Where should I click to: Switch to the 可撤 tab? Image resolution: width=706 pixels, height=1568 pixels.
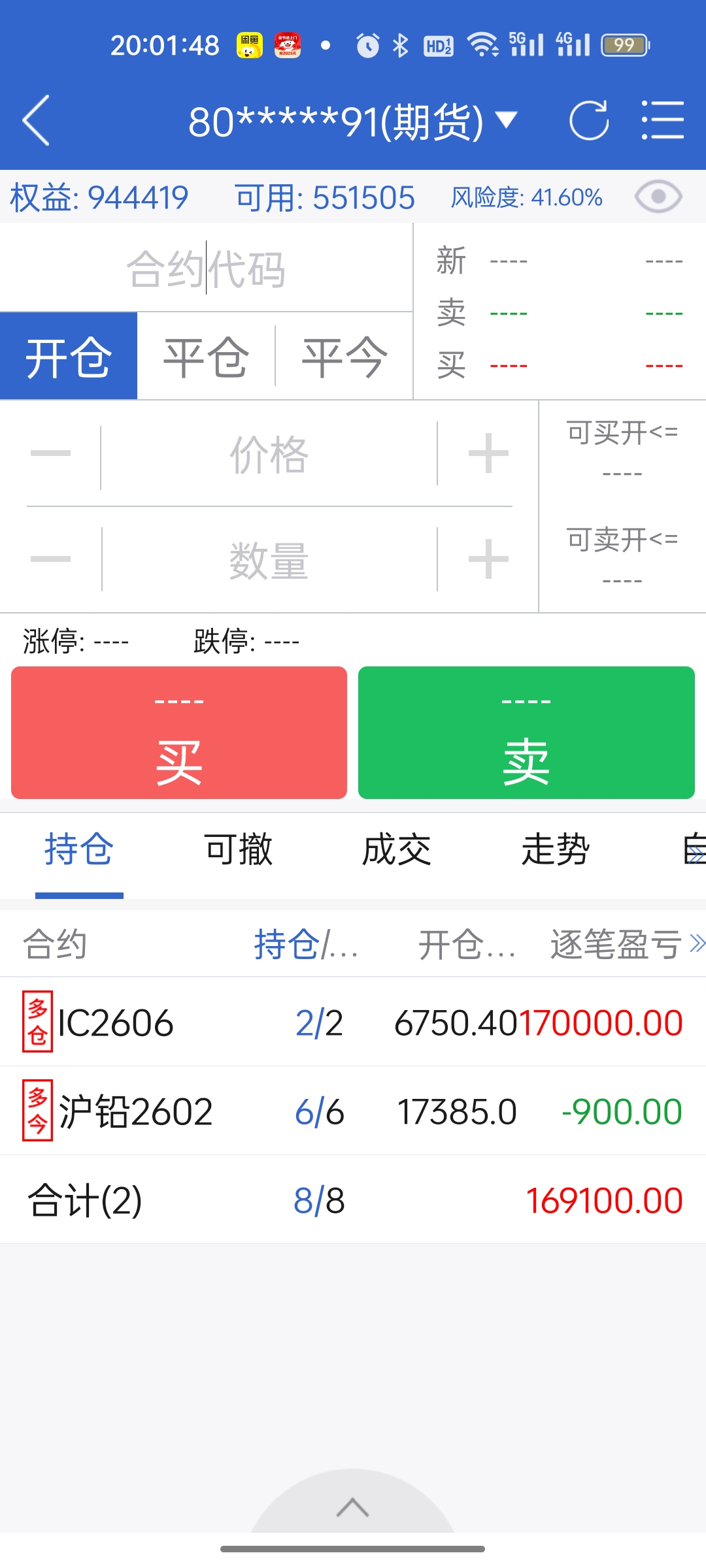(x=238, y=850)
